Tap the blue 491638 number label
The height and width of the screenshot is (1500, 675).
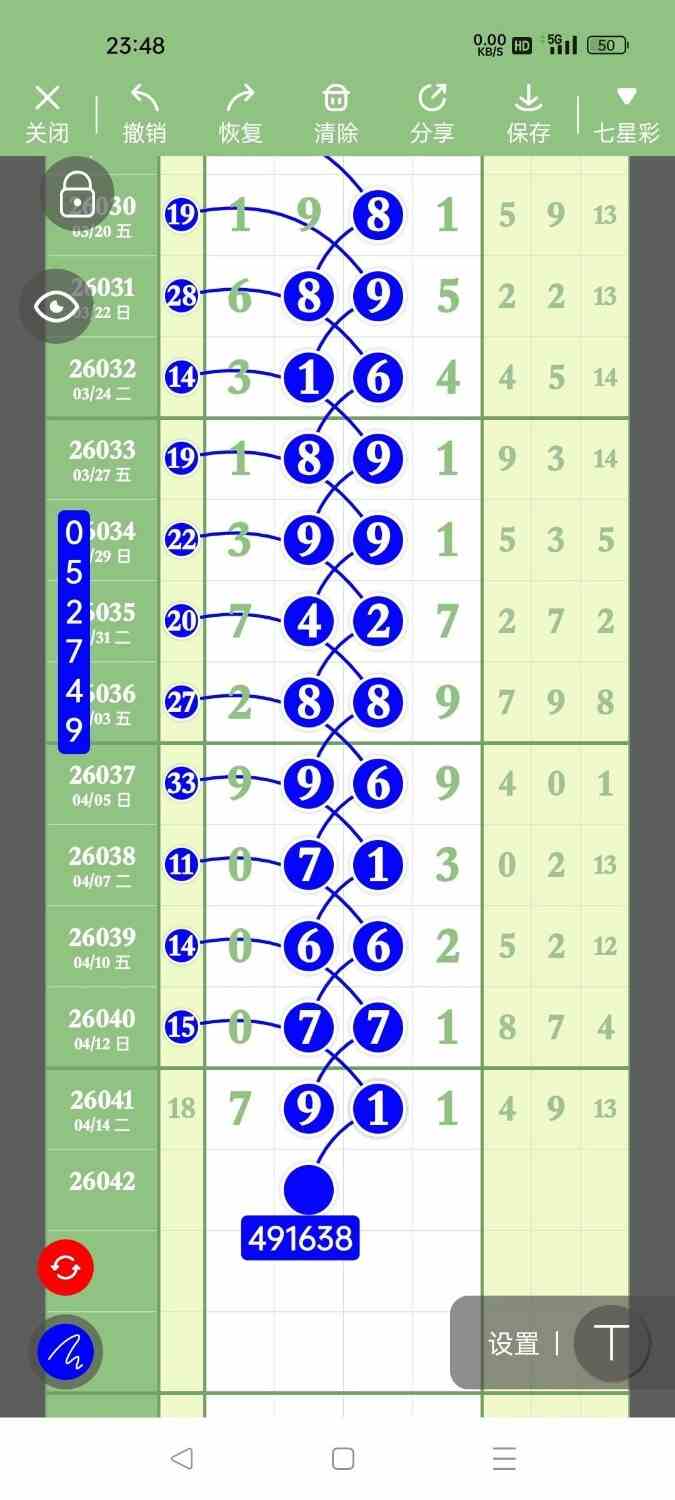click(300, 1239)
